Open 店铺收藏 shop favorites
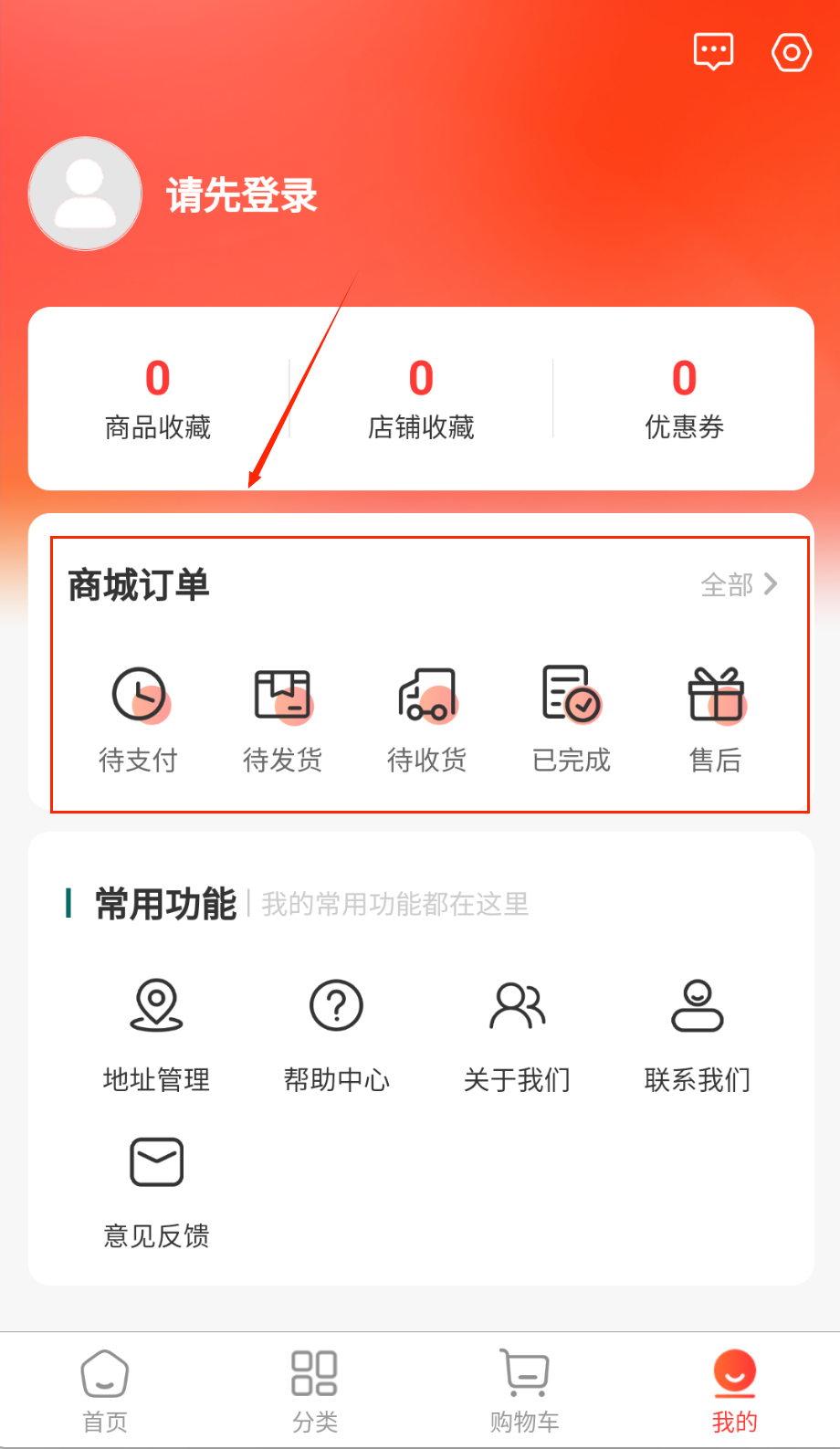The image size is (840, 1449). pos(421,398)
